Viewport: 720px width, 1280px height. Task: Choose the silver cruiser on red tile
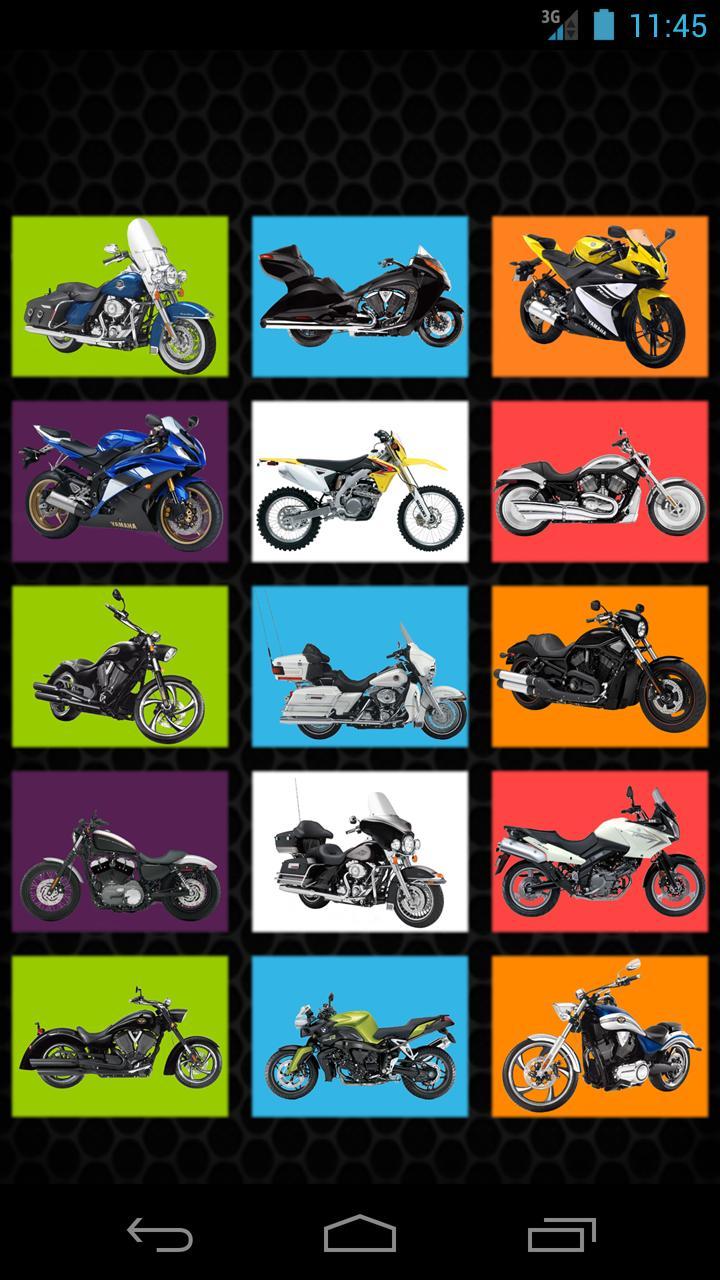tap(600, 481)
